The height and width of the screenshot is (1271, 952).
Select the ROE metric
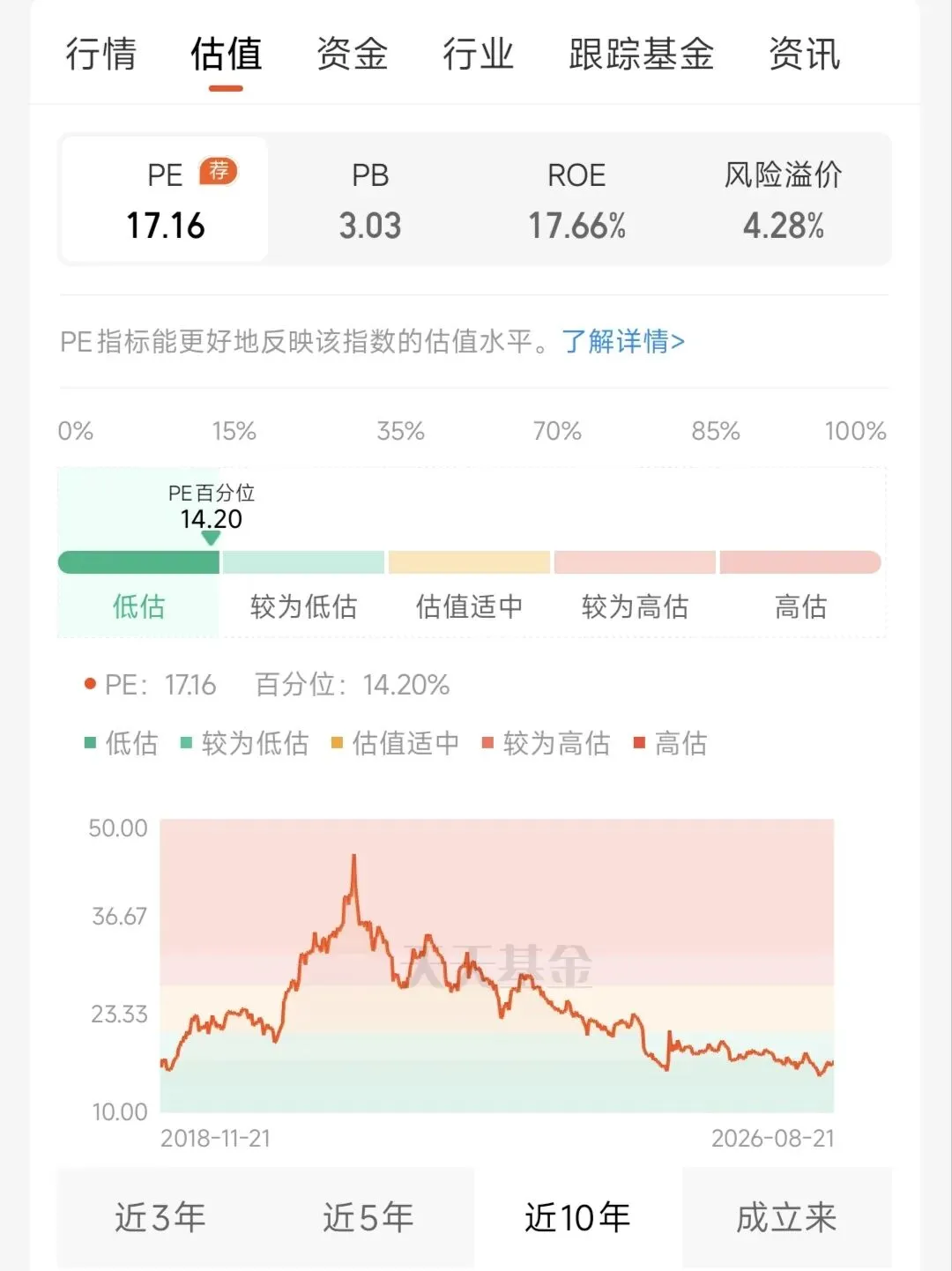pyautogui.click(x=576, y=200)
